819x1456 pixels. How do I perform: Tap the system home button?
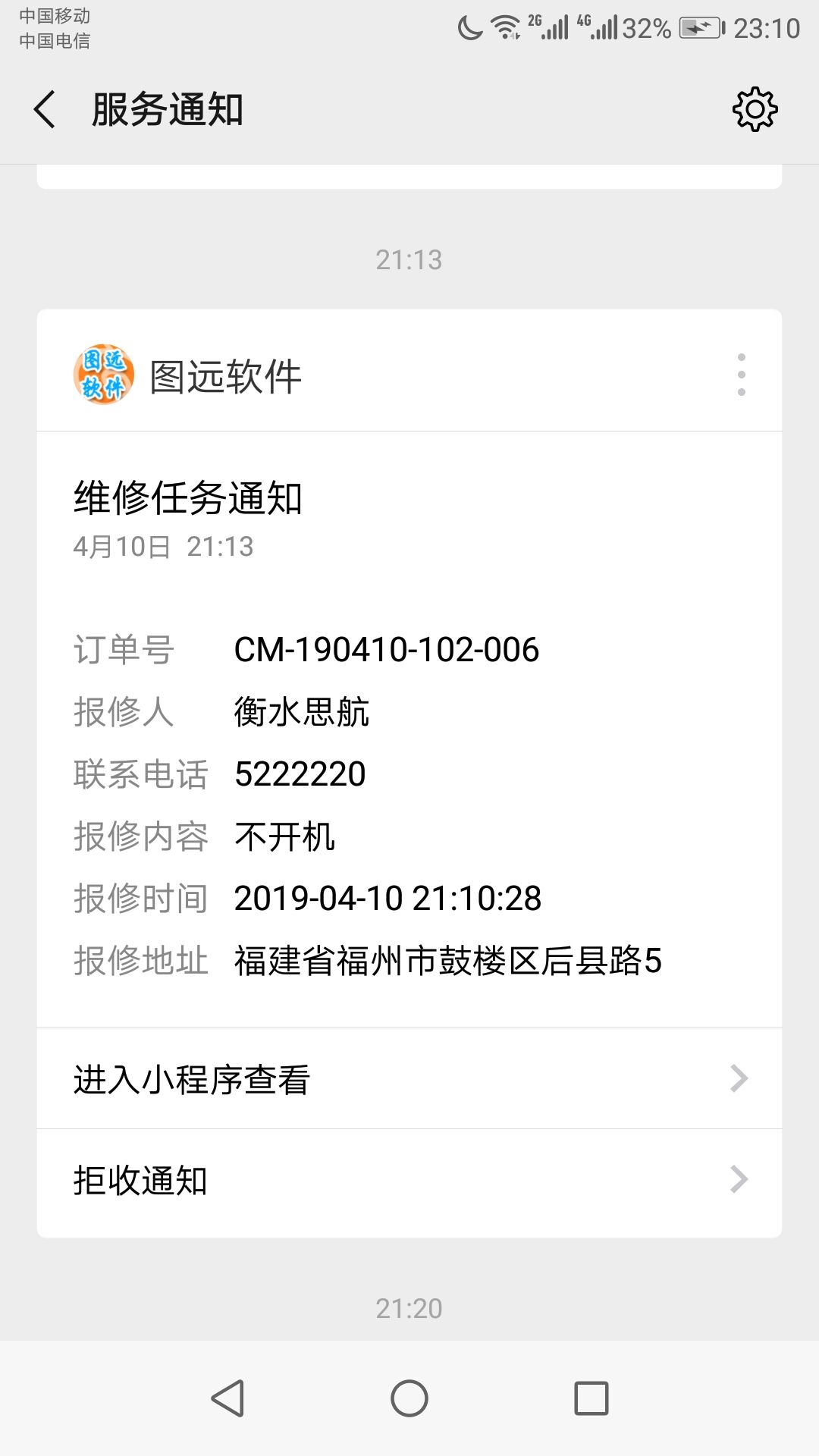[409, 1398]
